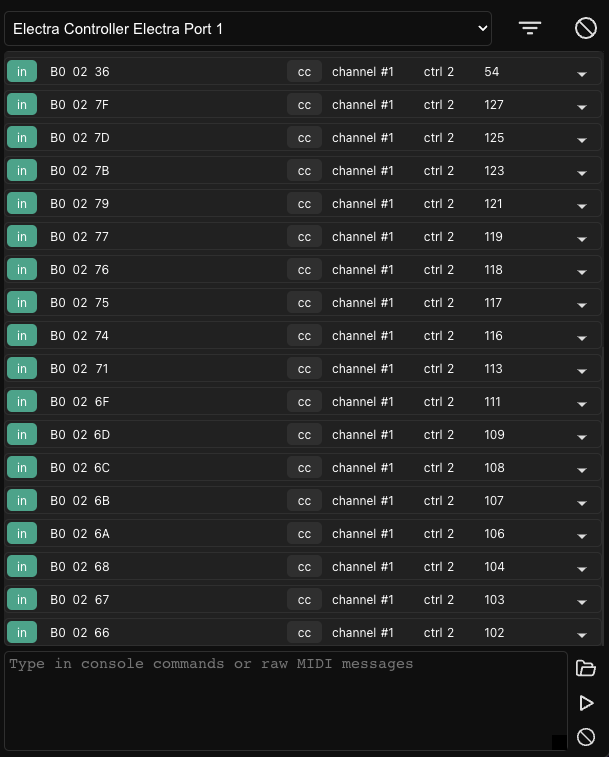Expand the B0 02 6F message row
The image size is (609, 757).
[x=581, y=403]
